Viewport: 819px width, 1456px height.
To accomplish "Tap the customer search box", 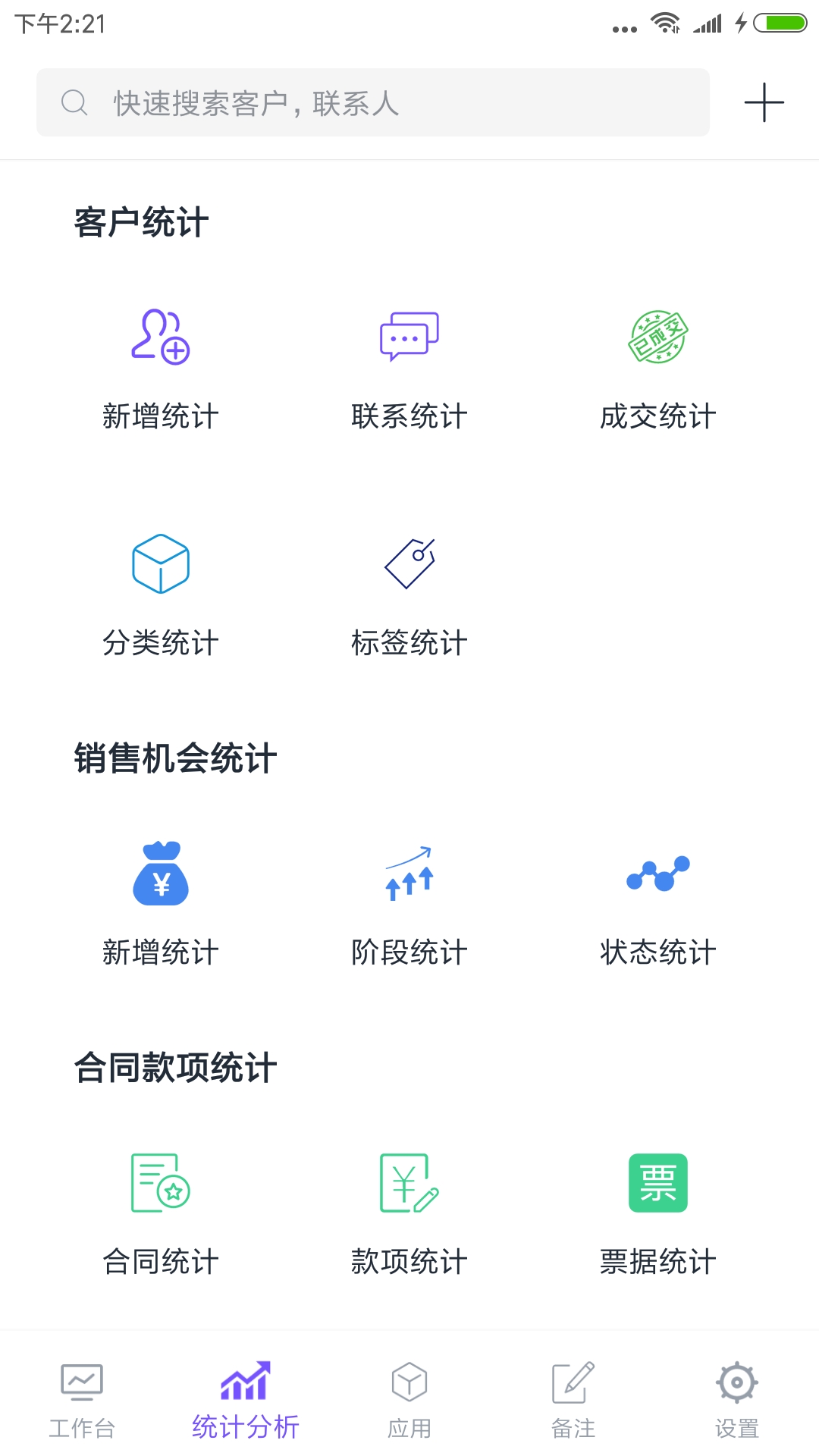I will click(372, 102).
